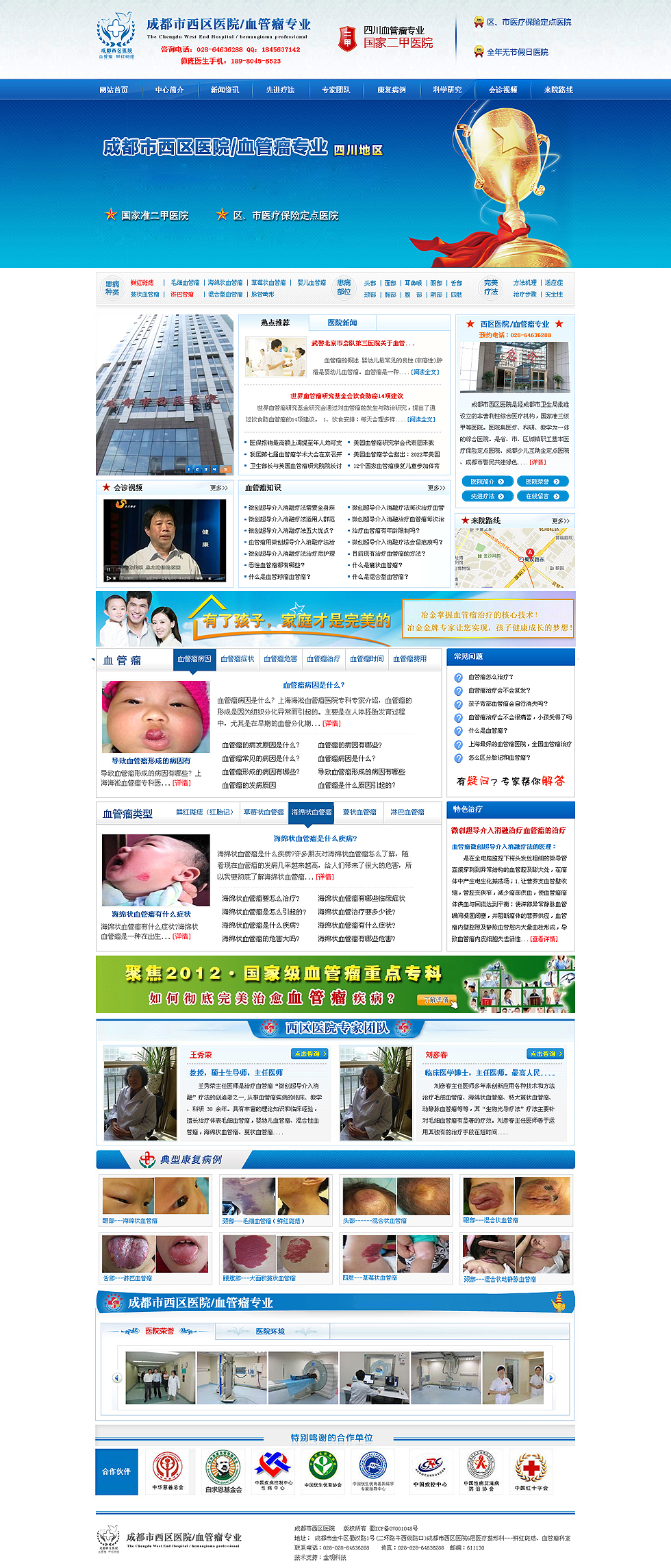Switch to the 血管瘤症状 tab

point(238,659)
